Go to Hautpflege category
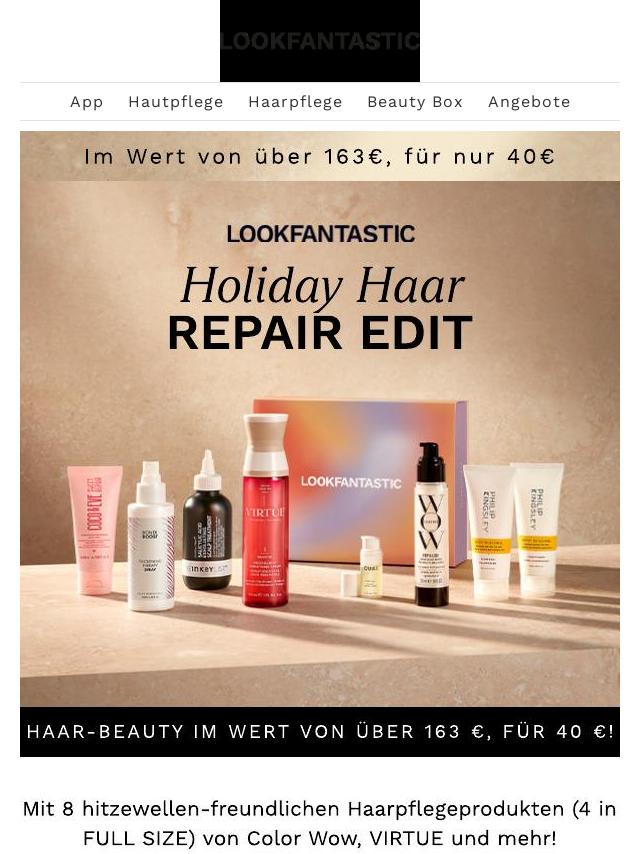This screenshot has width=640, height=854. (176, 102)
